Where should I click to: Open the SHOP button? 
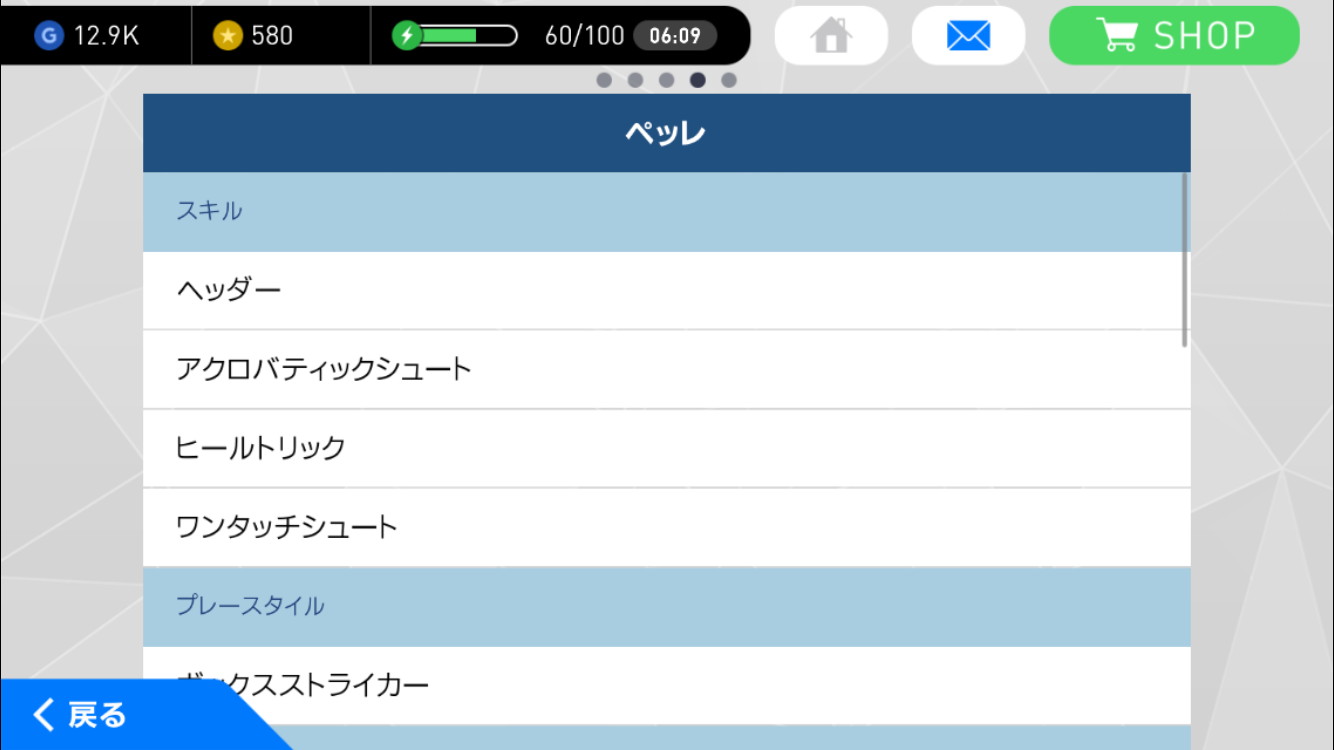click(x=1174, y=36)
